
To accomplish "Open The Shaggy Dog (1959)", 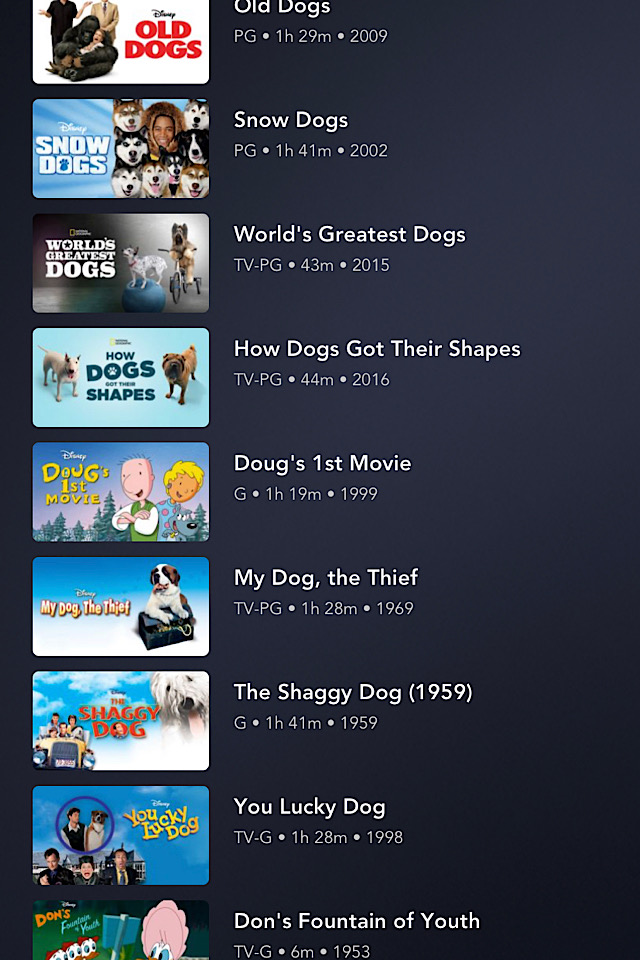I will point(121,721).
